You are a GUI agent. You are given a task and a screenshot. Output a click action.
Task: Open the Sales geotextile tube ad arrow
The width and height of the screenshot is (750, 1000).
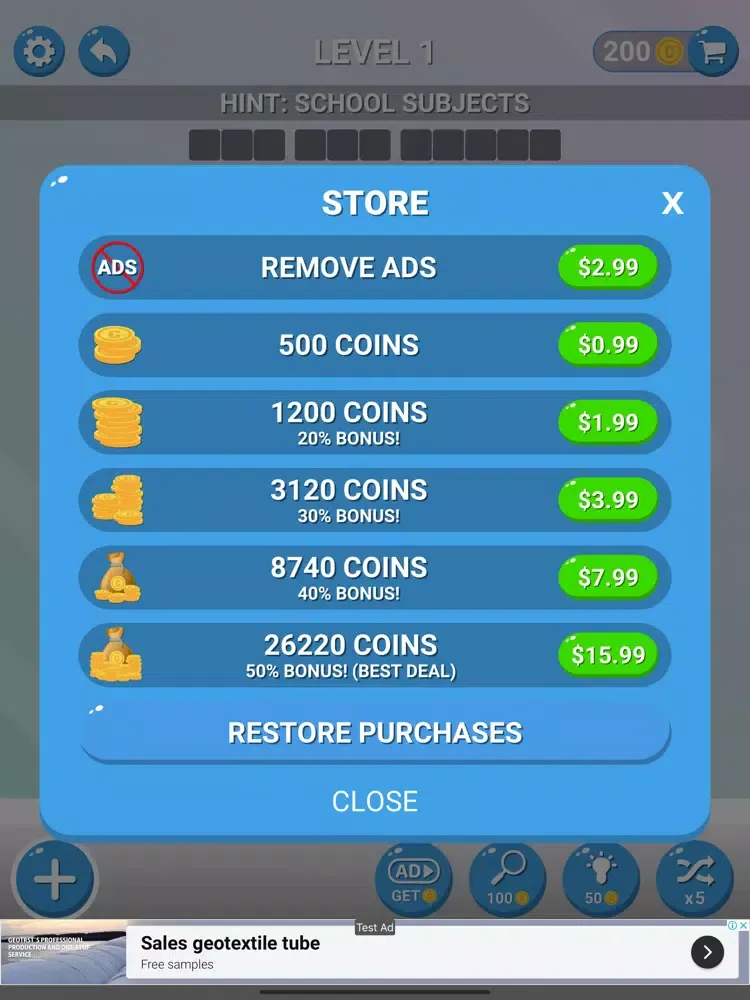click(707, 952)
